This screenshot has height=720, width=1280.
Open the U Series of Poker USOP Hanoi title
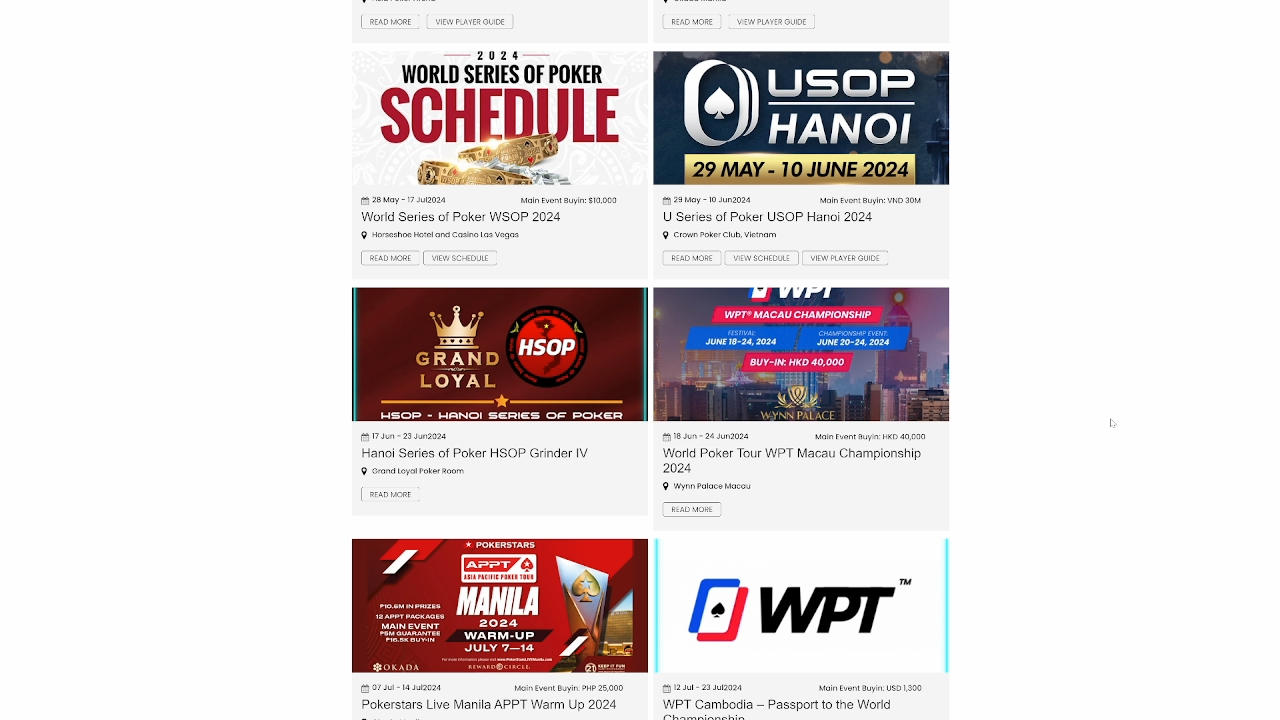[767, 217]
